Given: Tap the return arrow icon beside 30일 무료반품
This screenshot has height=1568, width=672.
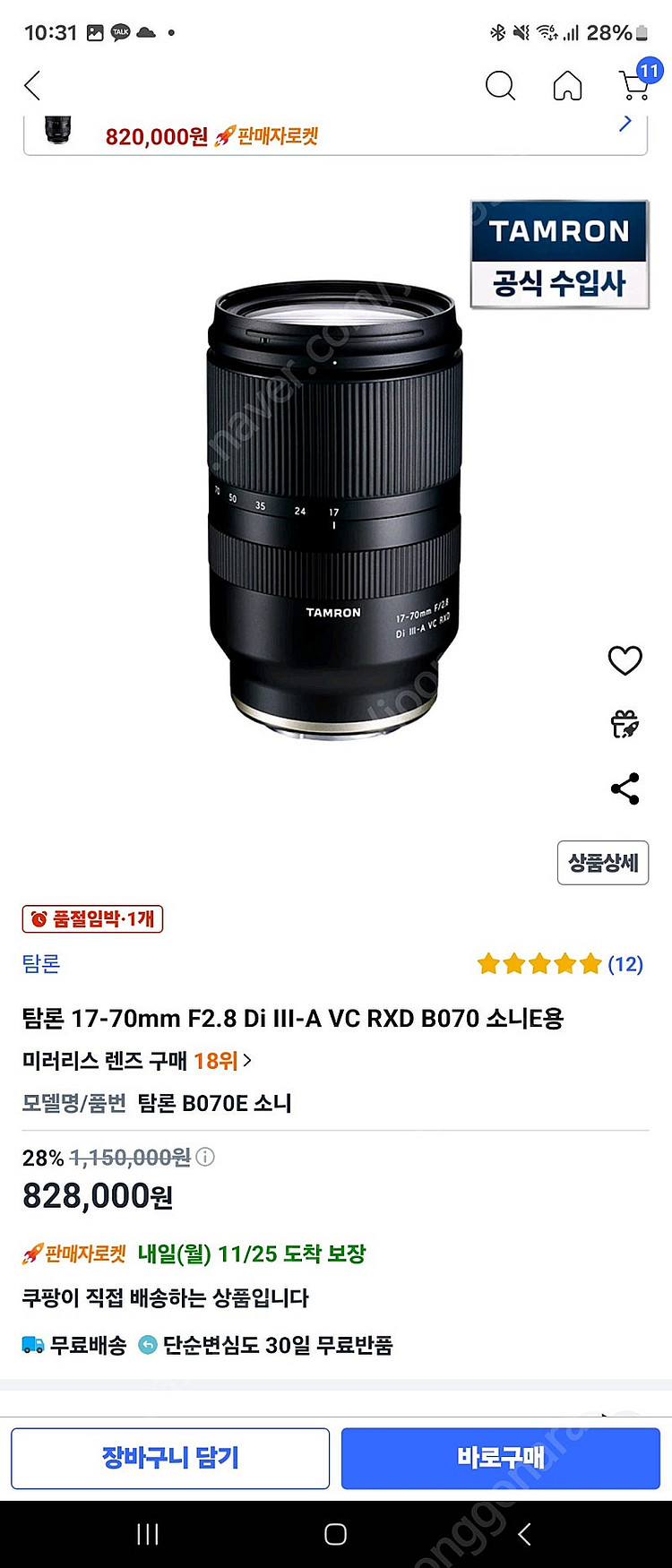Looking at the screenshot, I should click(x=146, y=1345).
